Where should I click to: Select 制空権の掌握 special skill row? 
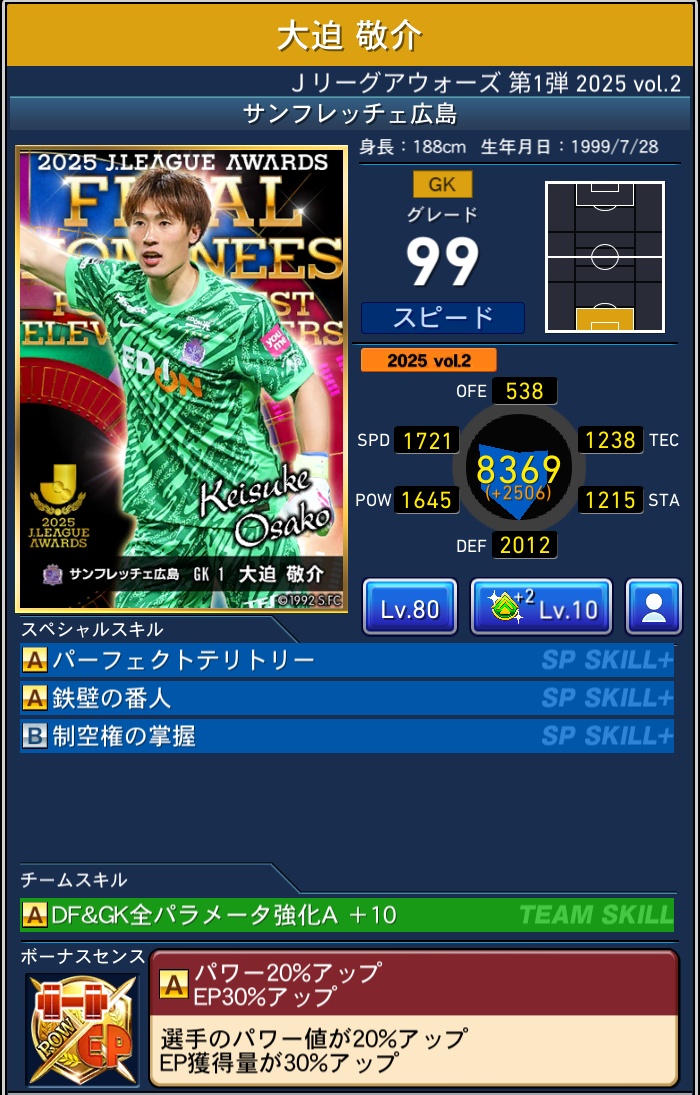[x=347, y=736]
